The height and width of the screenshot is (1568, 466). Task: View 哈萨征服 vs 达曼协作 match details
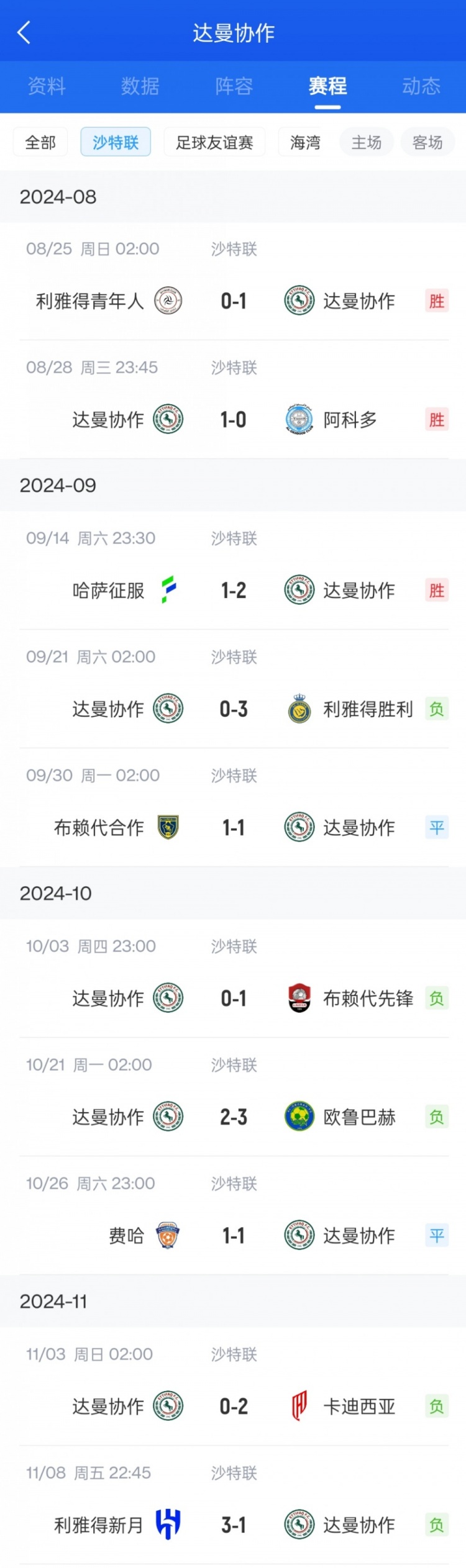pos(234,591)
